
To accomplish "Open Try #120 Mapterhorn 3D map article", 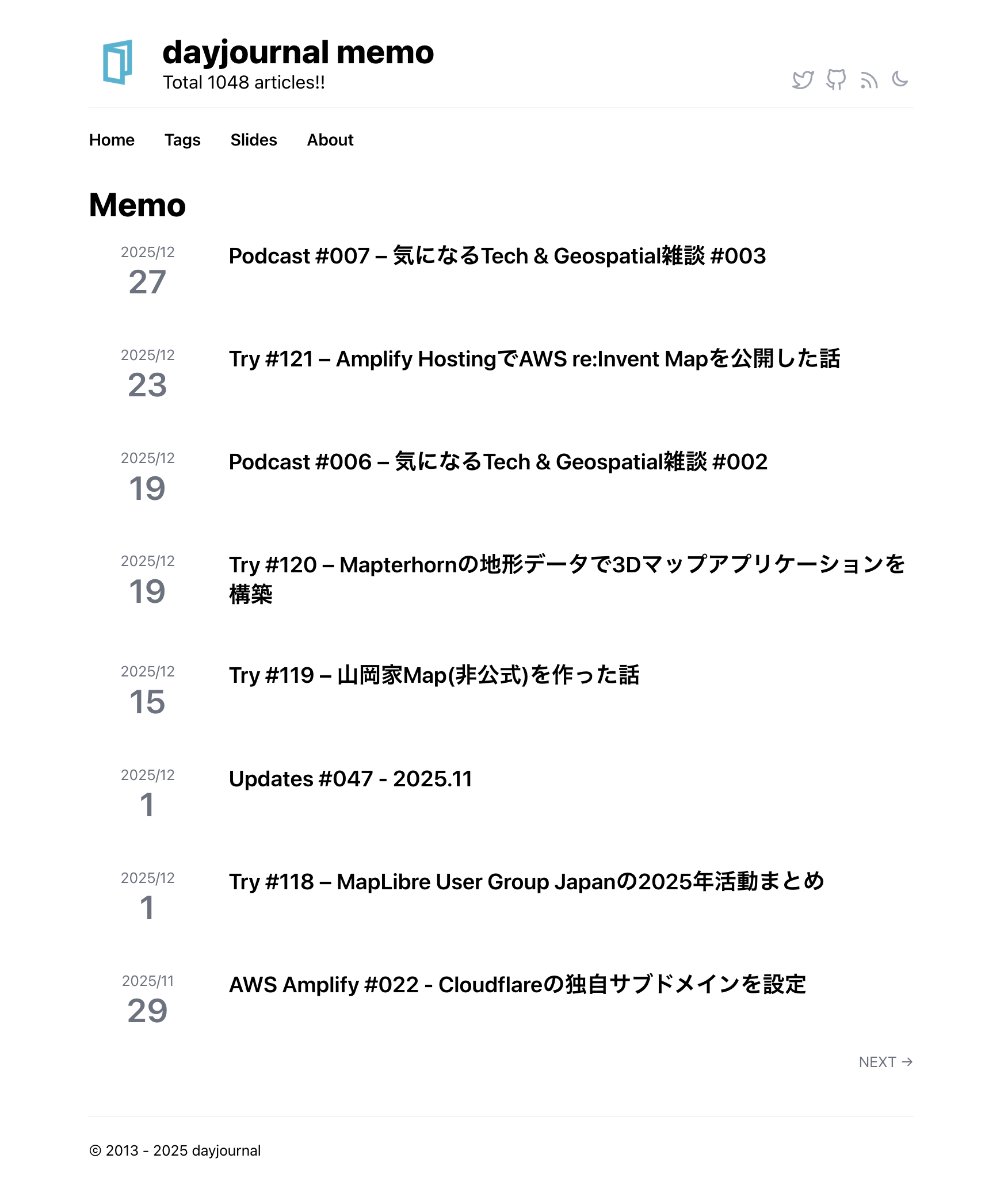I will point(566,565).
